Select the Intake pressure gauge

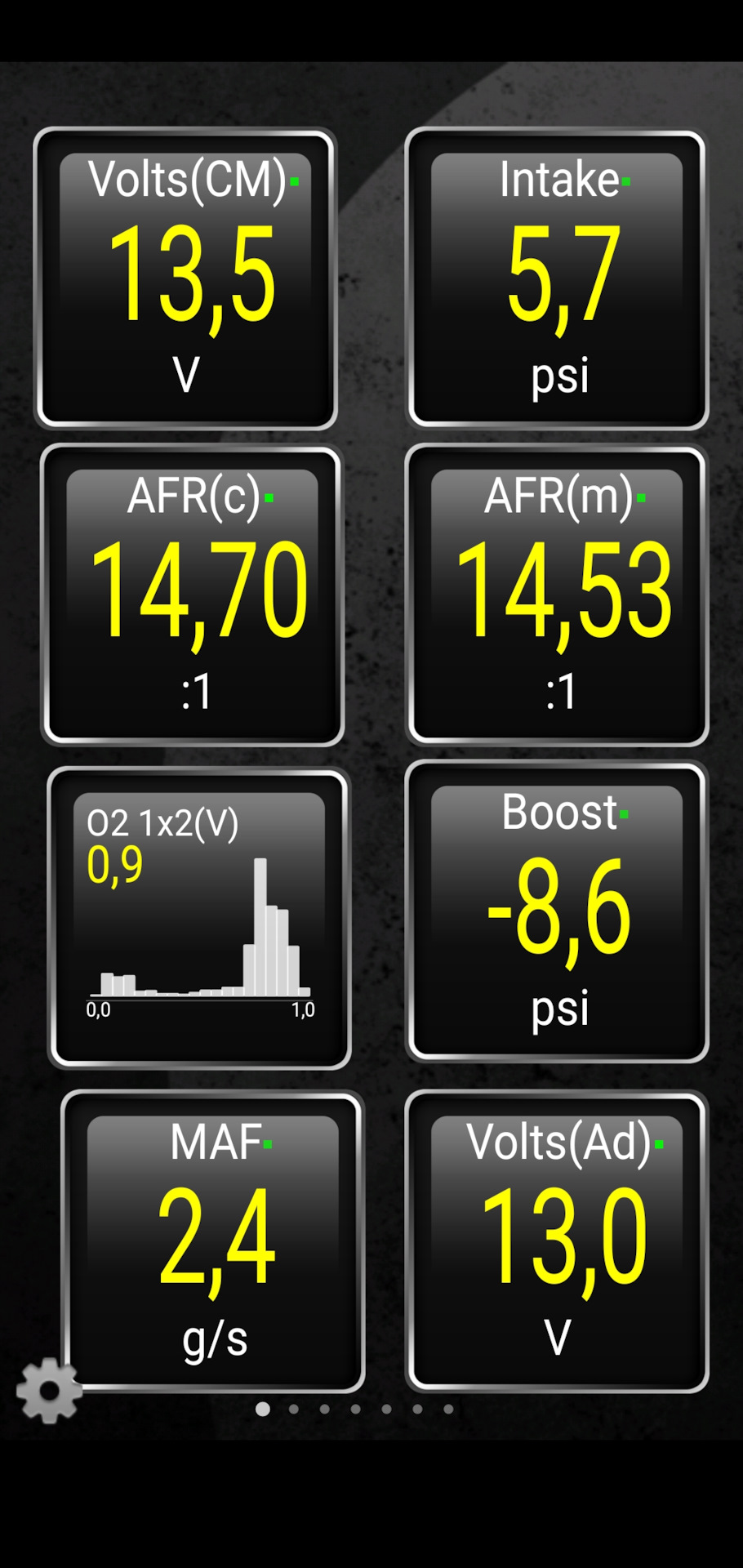[x=557, y=278]
